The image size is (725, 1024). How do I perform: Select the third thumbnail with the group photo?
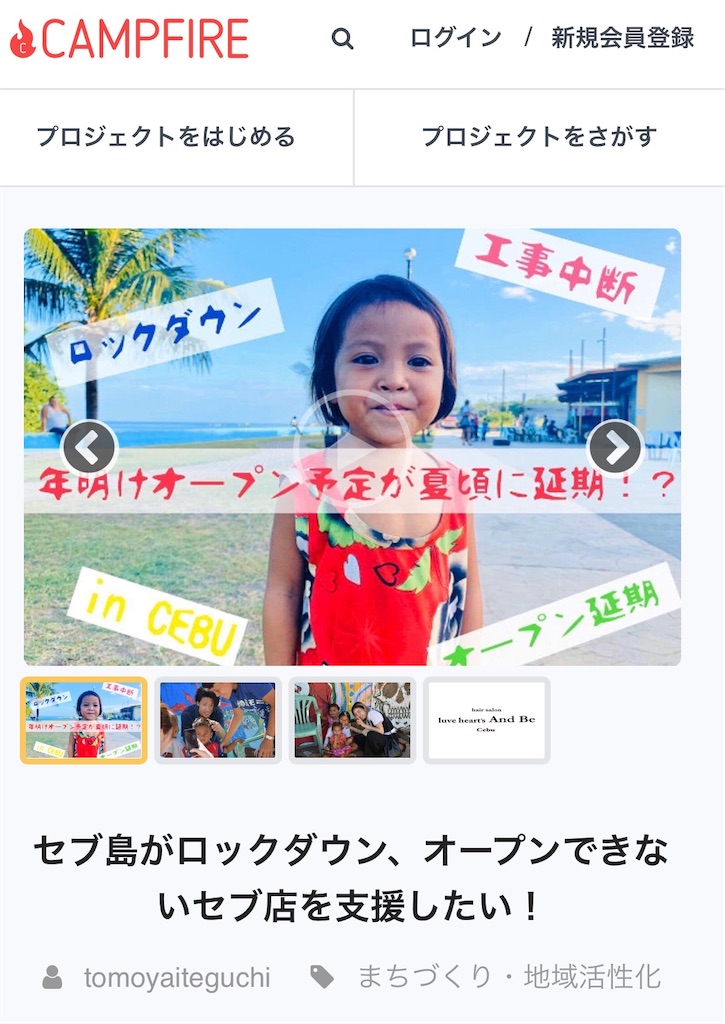click(352, 720)
